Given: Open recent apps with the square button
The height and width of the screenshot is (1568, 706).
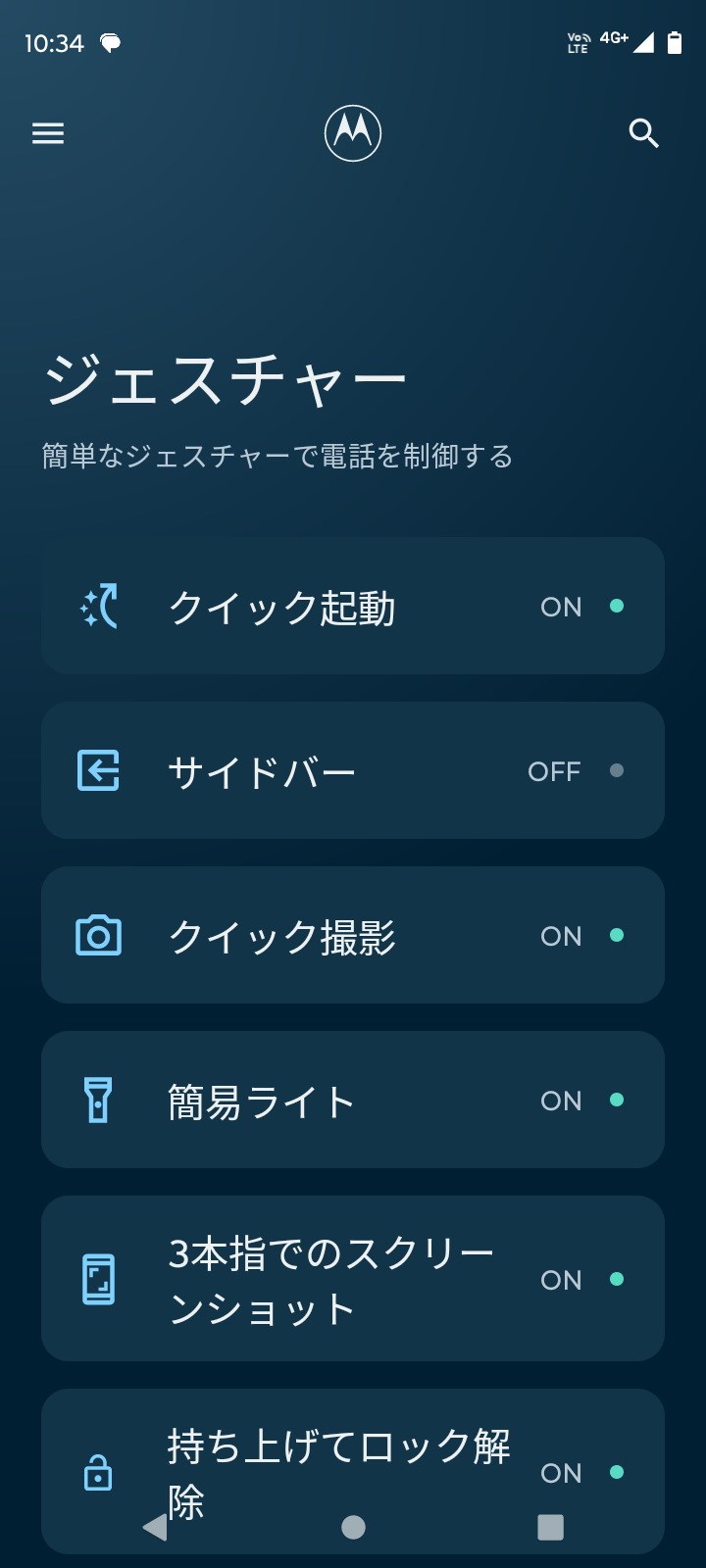Looking at the screenshot, I should tap(552, 1526).
